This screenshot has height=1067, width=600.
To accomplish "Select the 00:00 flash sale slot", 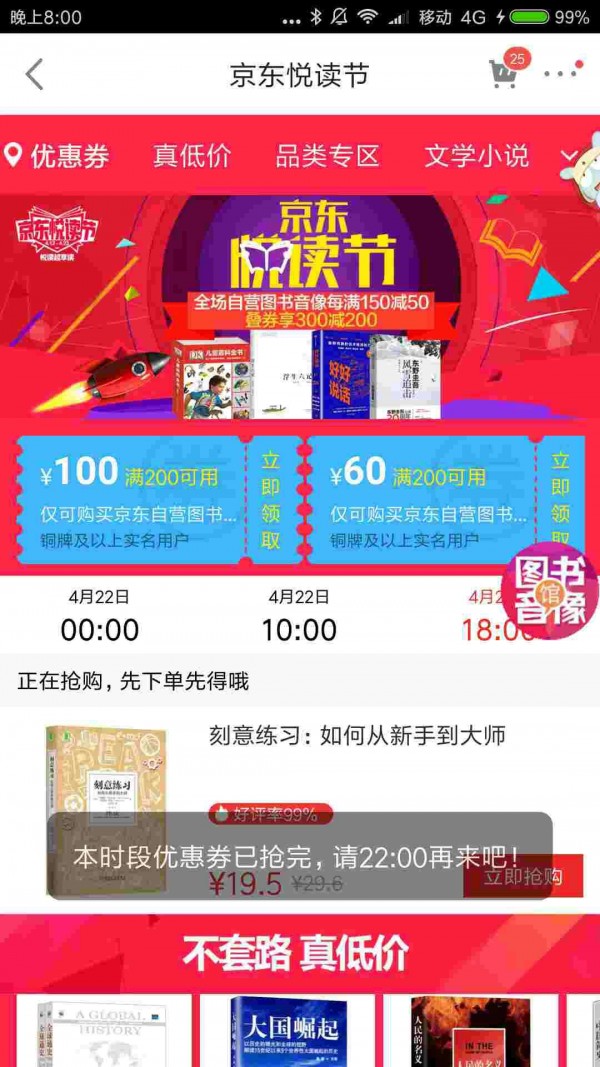I will coord(99,616).
